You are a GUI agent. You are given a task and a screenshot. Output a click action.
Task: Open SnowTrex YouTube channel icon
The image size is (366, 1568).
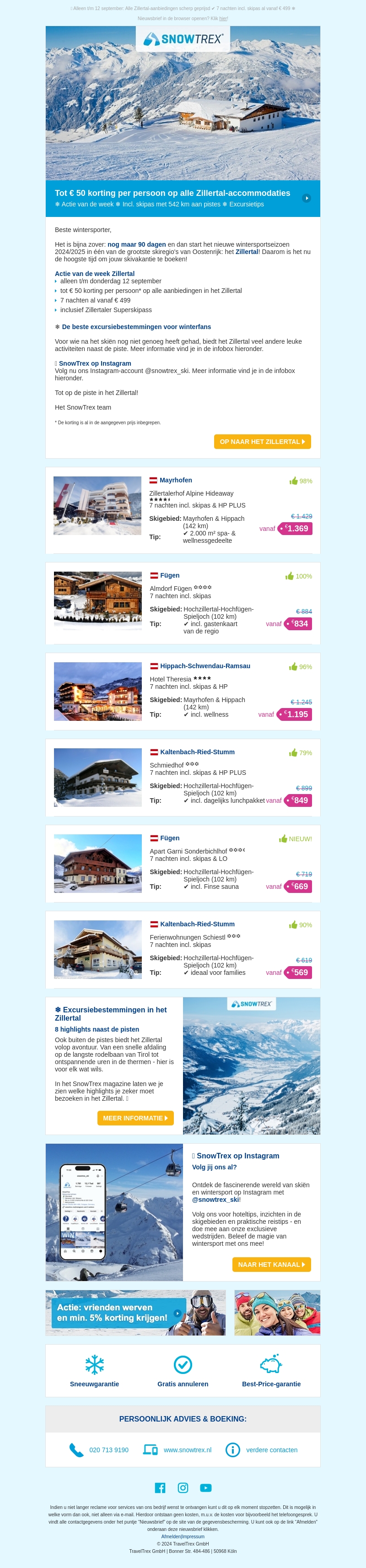(206, 1487)
